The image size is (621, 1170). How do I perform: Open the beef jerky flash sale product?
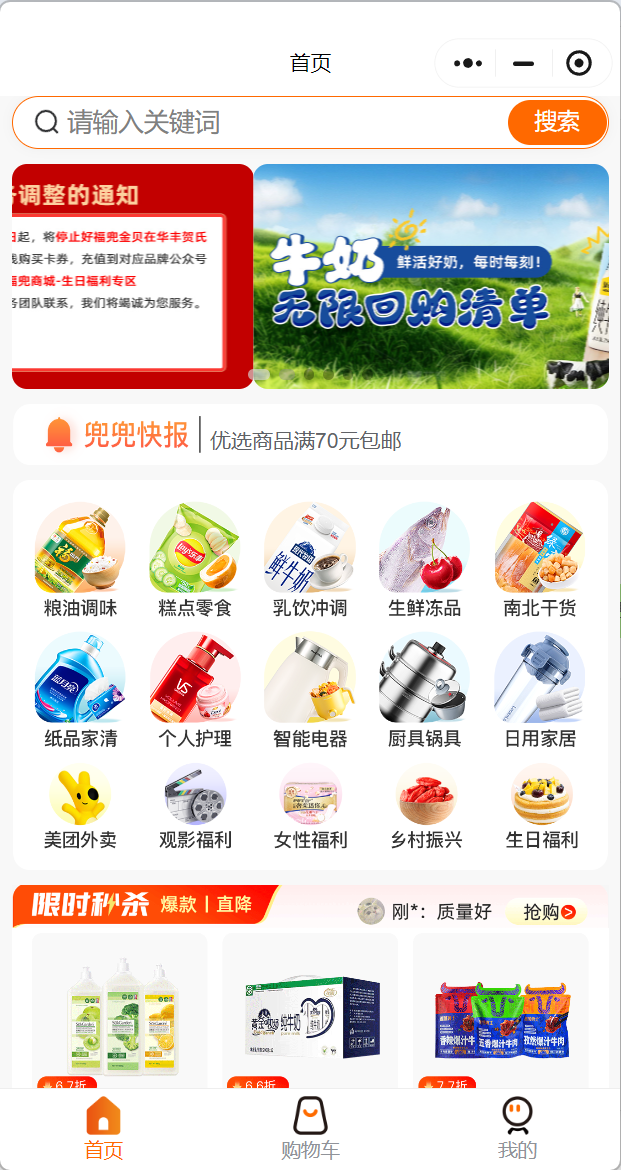point(501,1011)
